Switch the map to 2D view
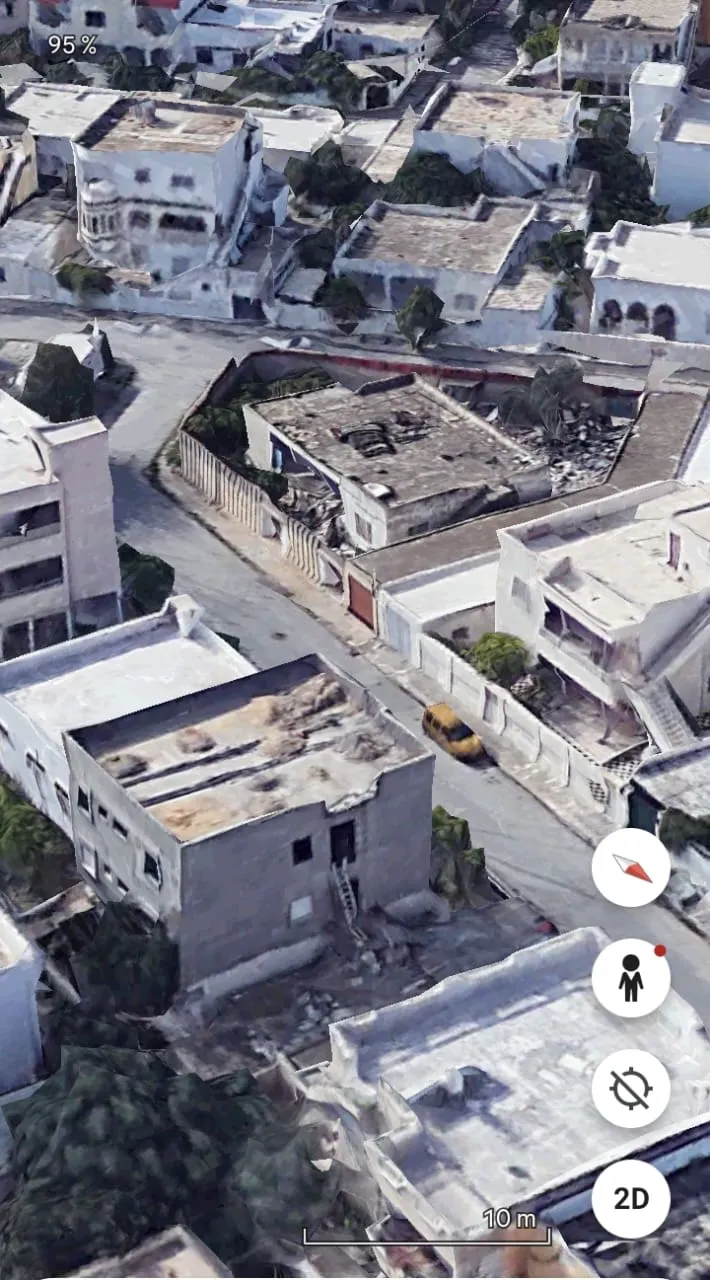The image size is (710, 1280). (631, 1198)
